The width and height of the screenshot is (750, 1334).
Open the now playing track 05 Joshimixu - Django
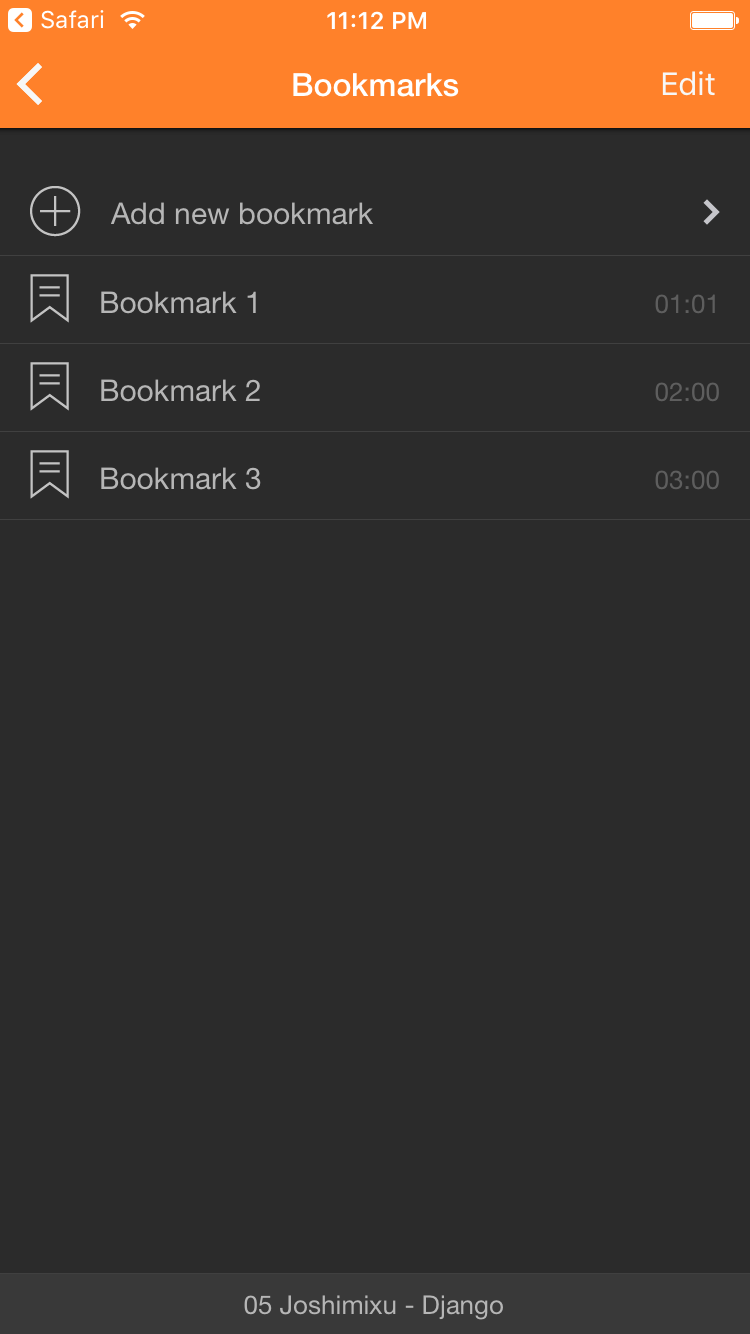coord(374,1304)
